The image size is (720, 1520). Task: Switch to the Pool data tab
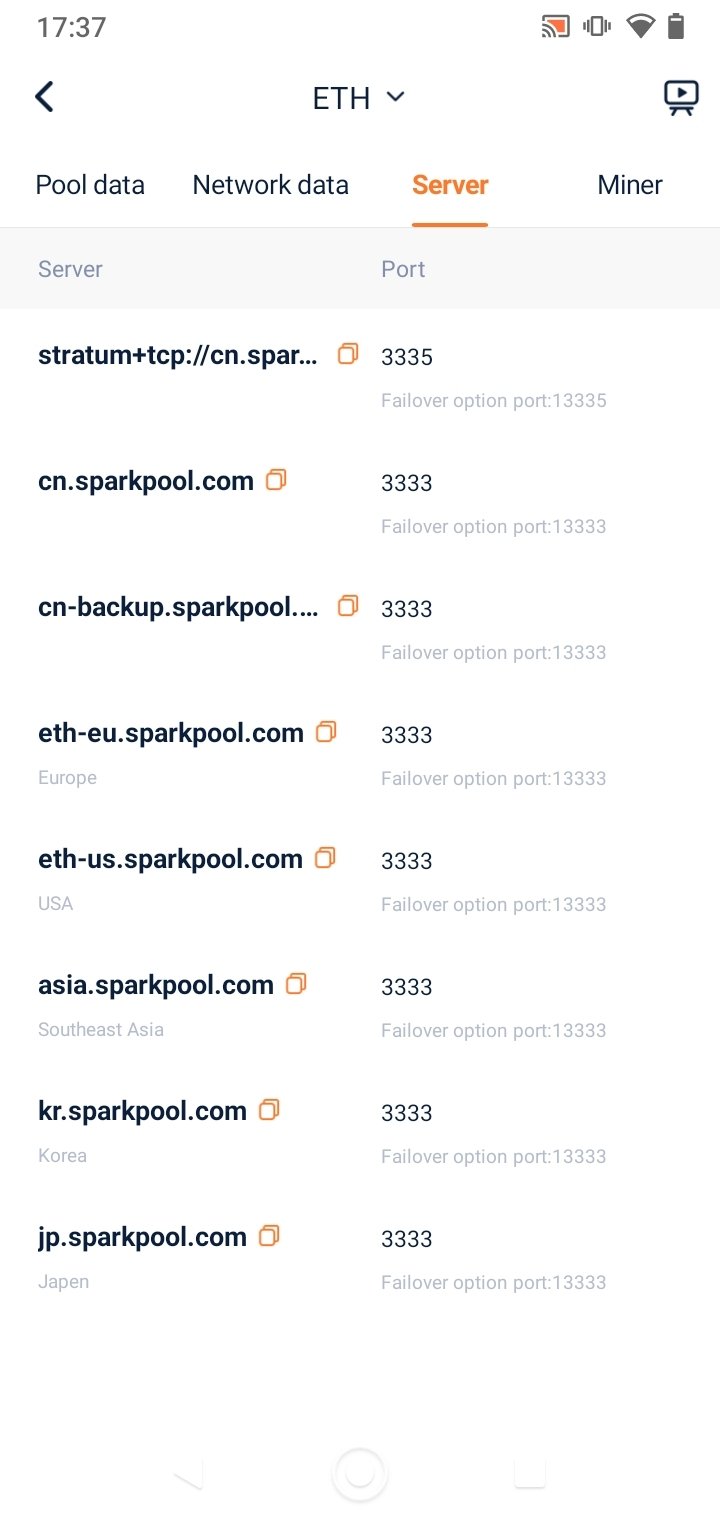coord(90,185)
